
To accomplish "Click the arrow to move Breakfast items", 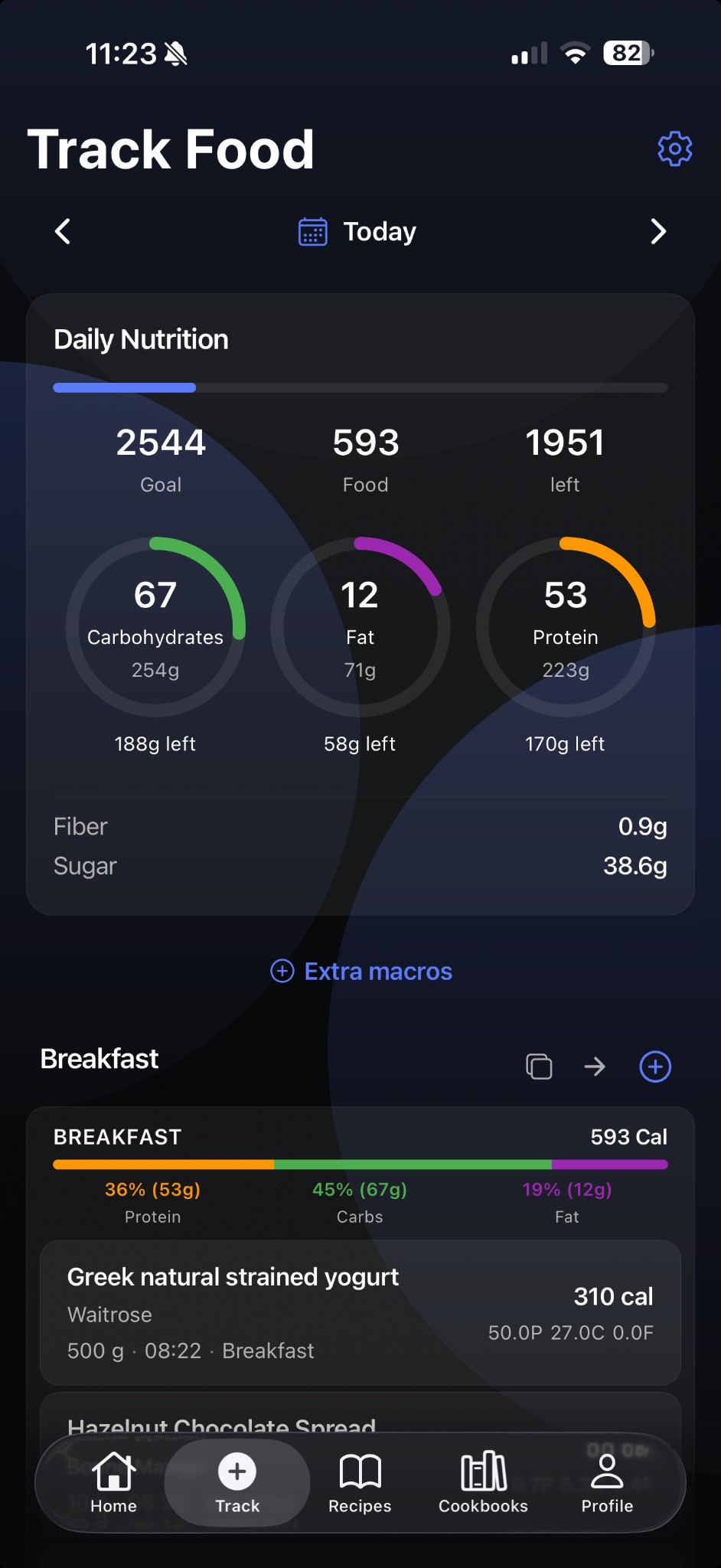I will [595, 1066].
